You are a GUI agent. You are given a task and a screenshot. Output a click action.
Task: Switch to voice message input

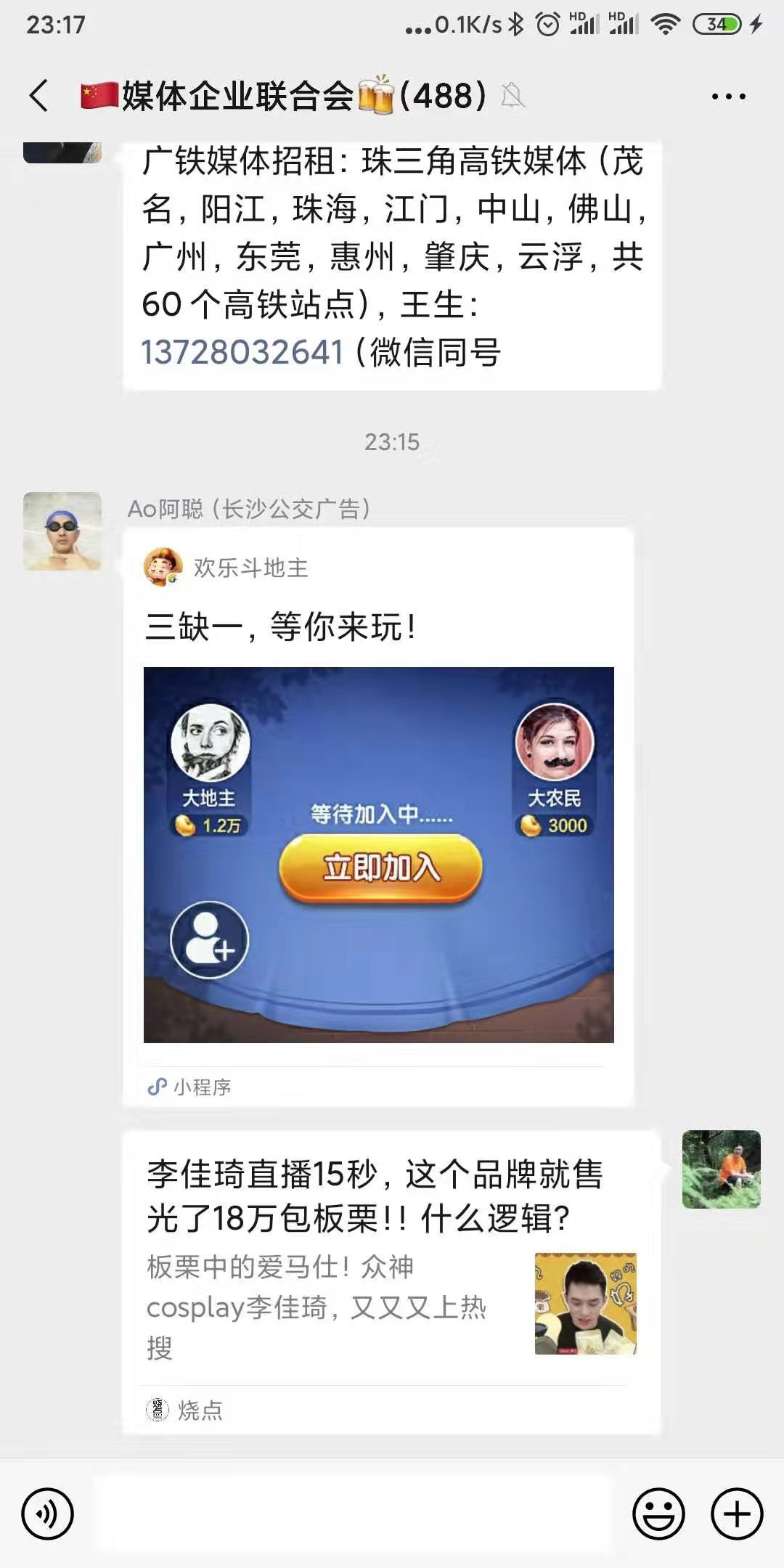point(48,1514)
